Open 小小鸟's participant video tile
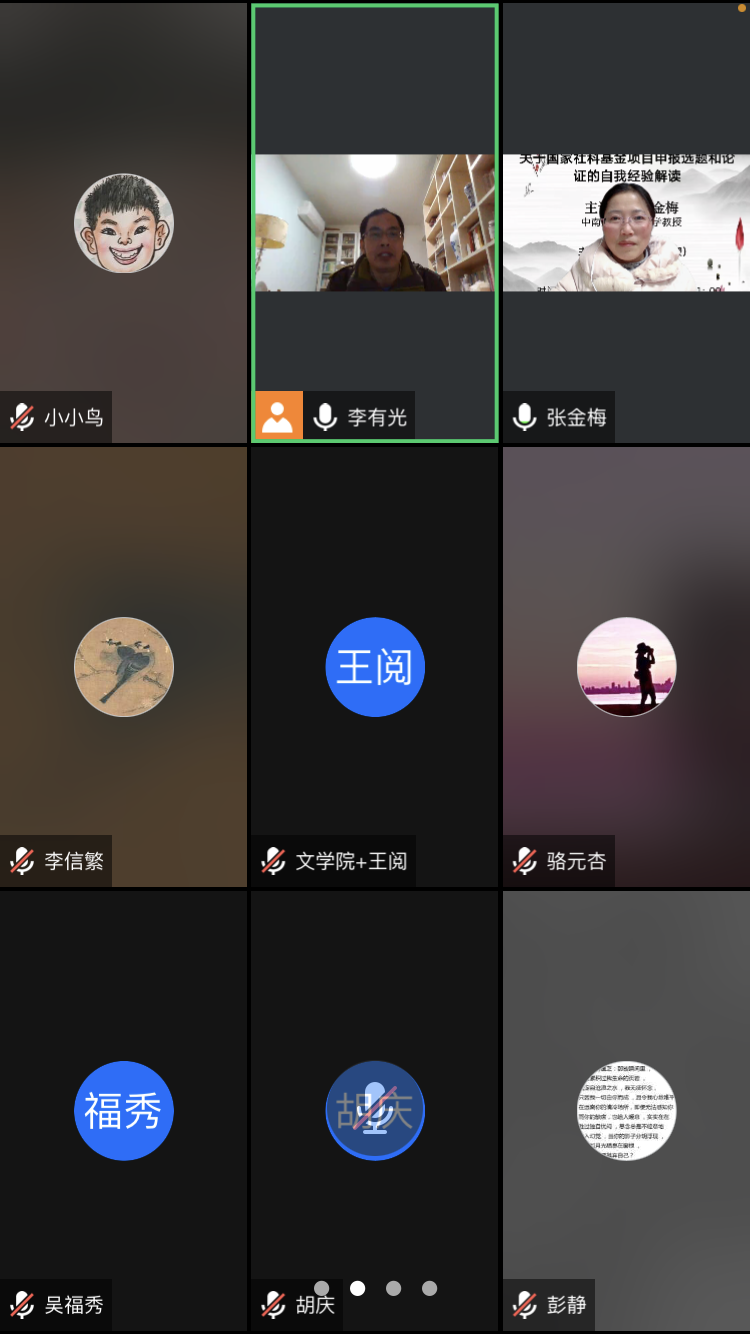The width and height of the screenshot is (750, 1334). 123,222
